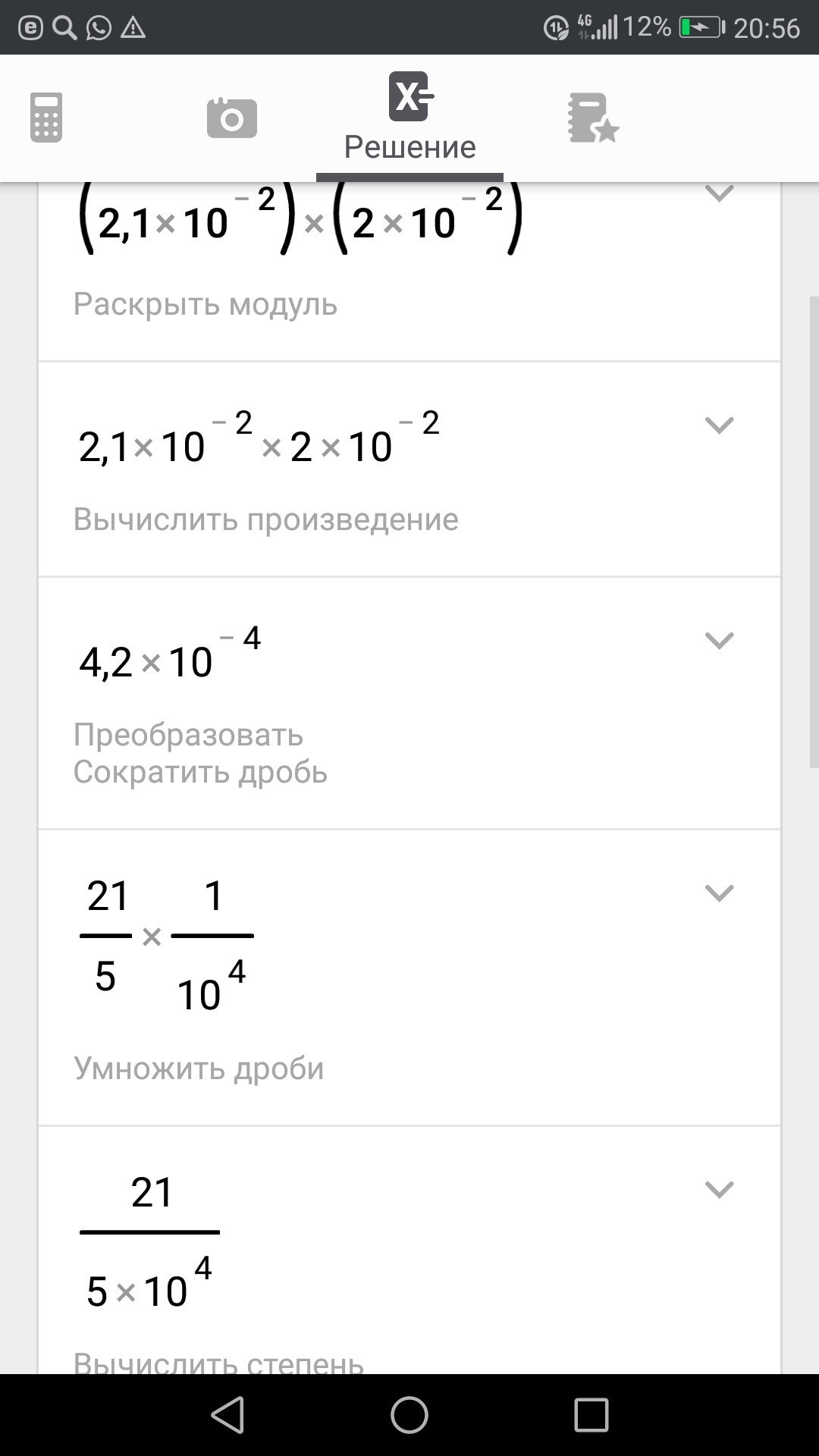Tap the system home button
Image resolution: width=819 pixels, height=1456 pixels.
tap(409, 1415)
